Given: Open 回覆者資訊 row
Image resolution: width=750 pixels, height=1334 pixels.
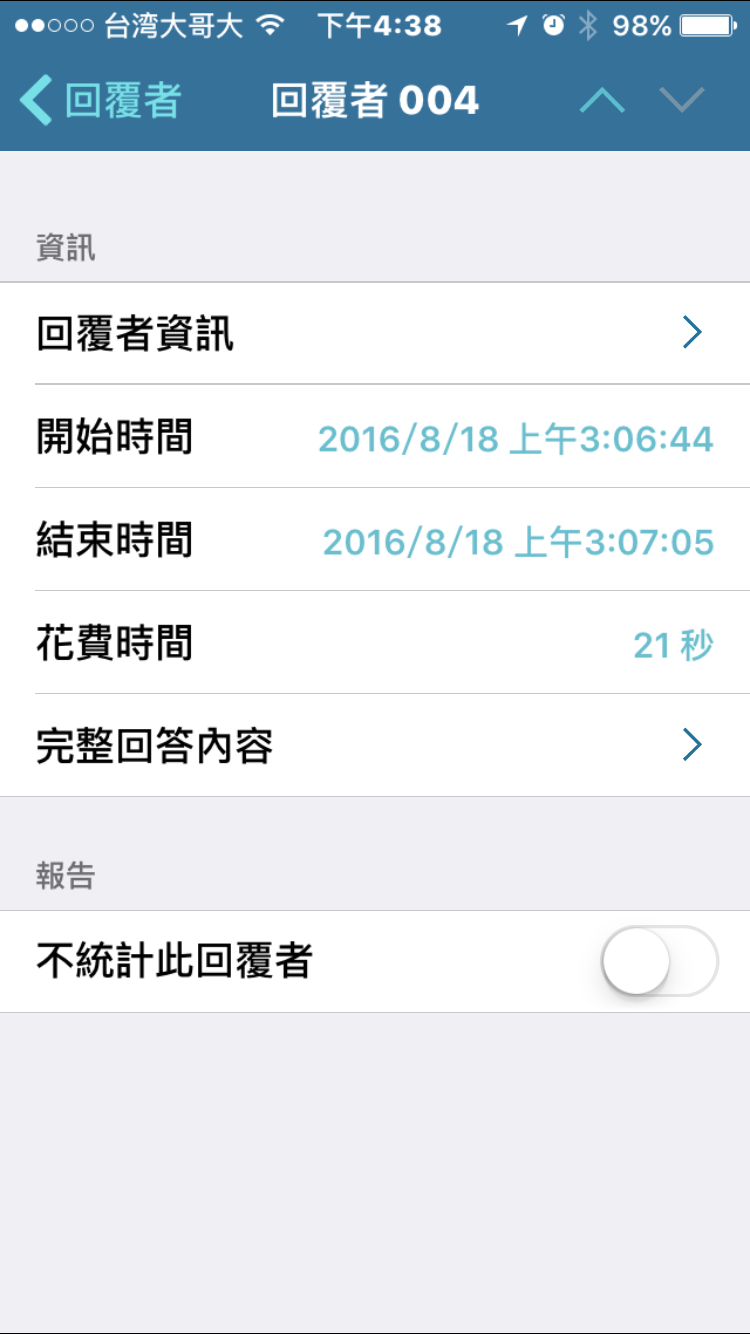Looking at the screenshot, I should pyautogui.click(x=374, y=333).
